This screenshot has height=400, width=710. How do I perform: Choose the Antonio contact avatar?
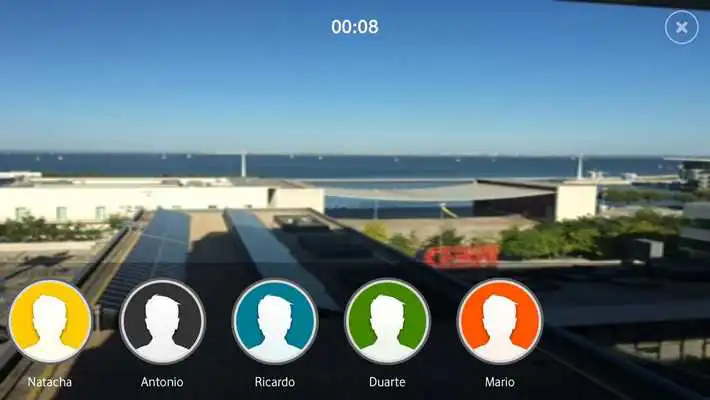(162, 321)
